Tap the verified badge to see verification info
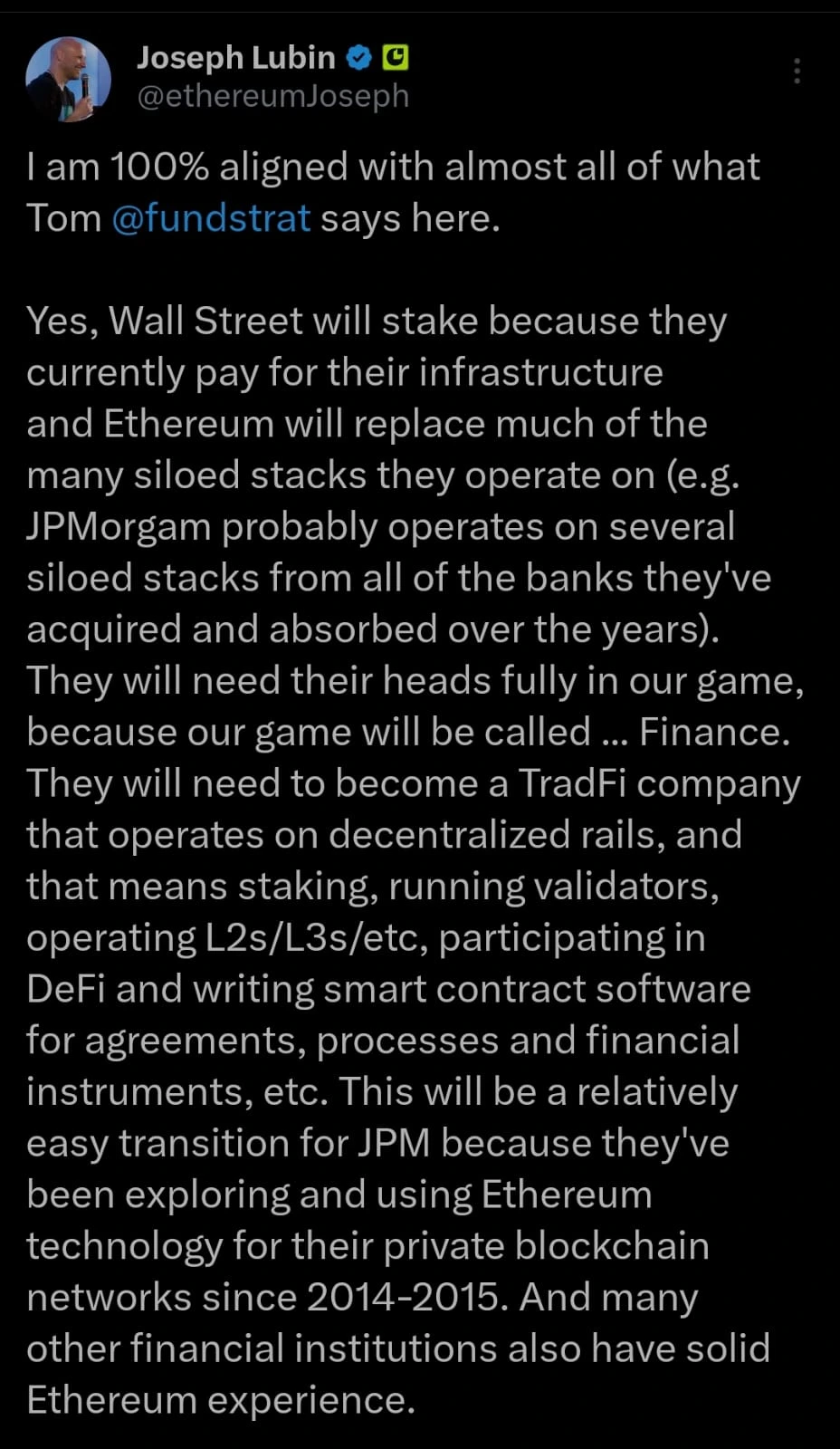 pyautogui.click(x=358, y=57)
